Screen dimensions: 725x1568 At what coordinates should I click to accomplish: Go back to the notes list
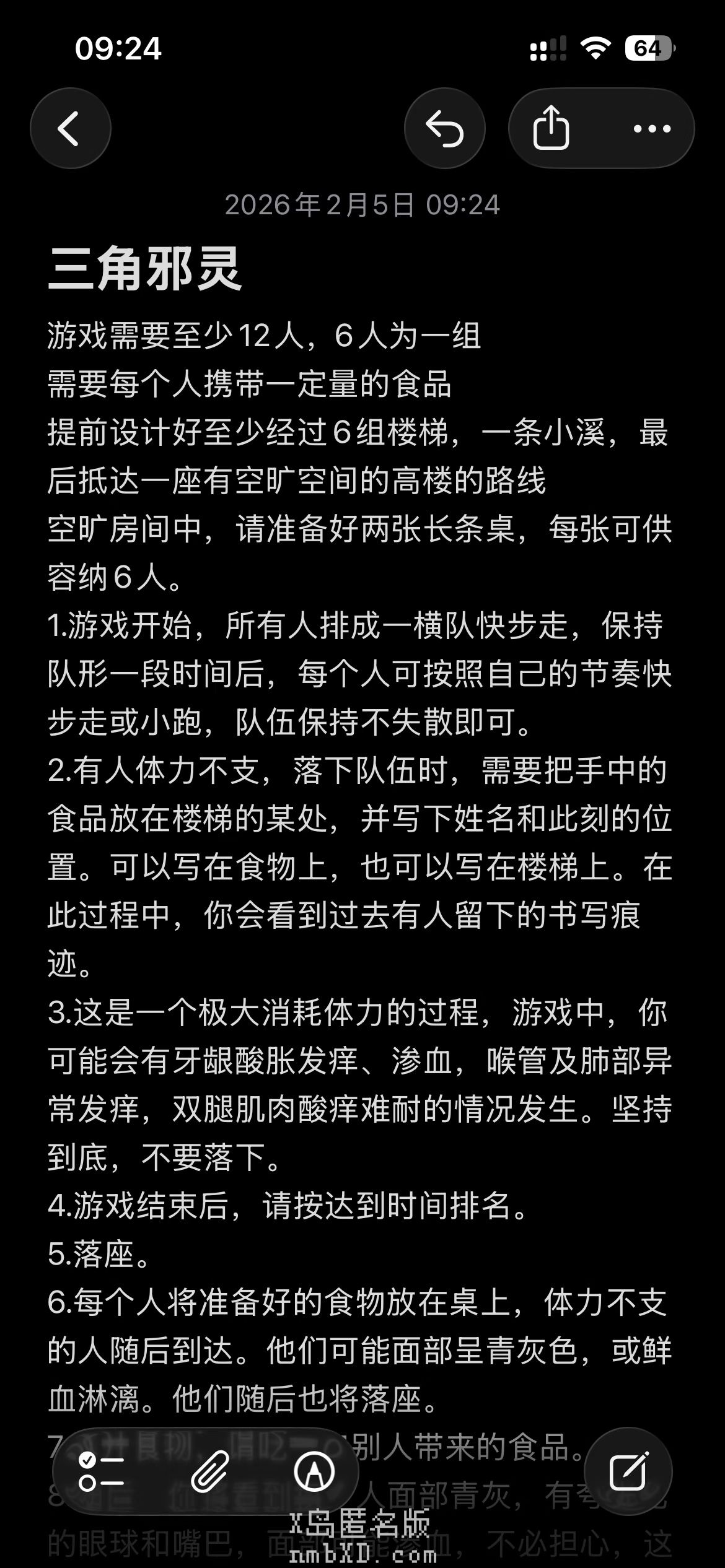[x=70, y=128]
